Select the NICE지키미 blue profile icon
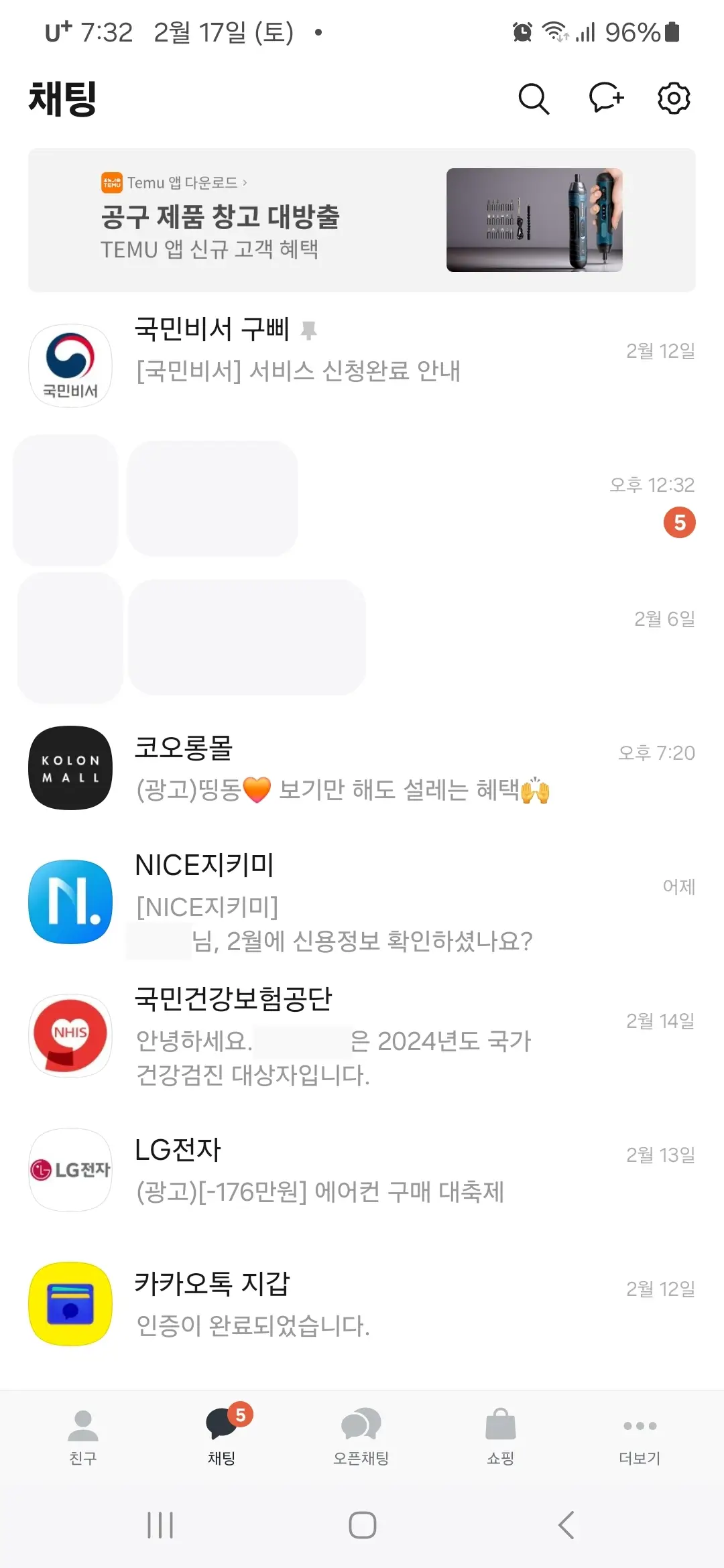The width and height of the screenshot is (724, 1568). tap(69, 901)
